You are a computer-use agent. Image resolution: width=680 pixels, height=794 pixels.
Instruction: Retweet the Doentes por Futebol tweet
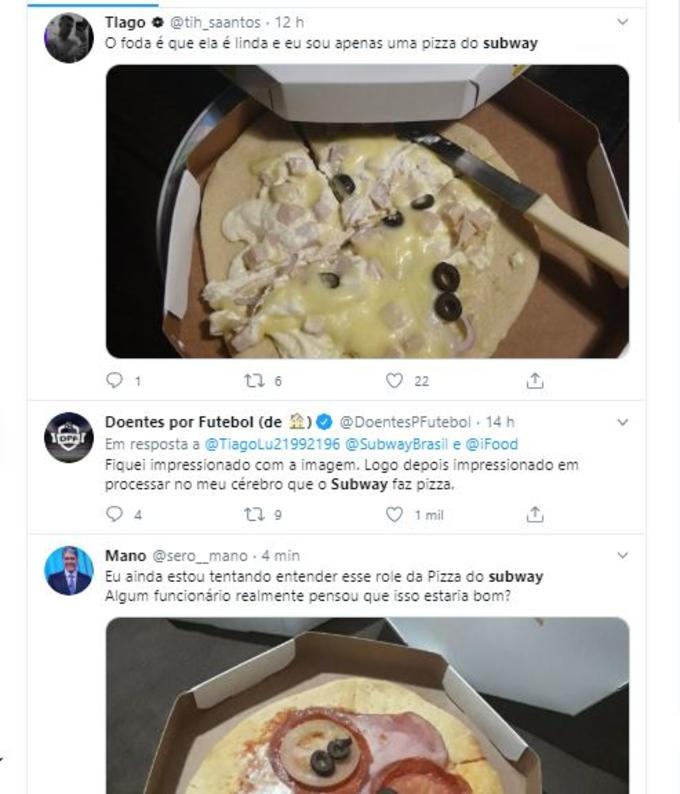[254, 514]
